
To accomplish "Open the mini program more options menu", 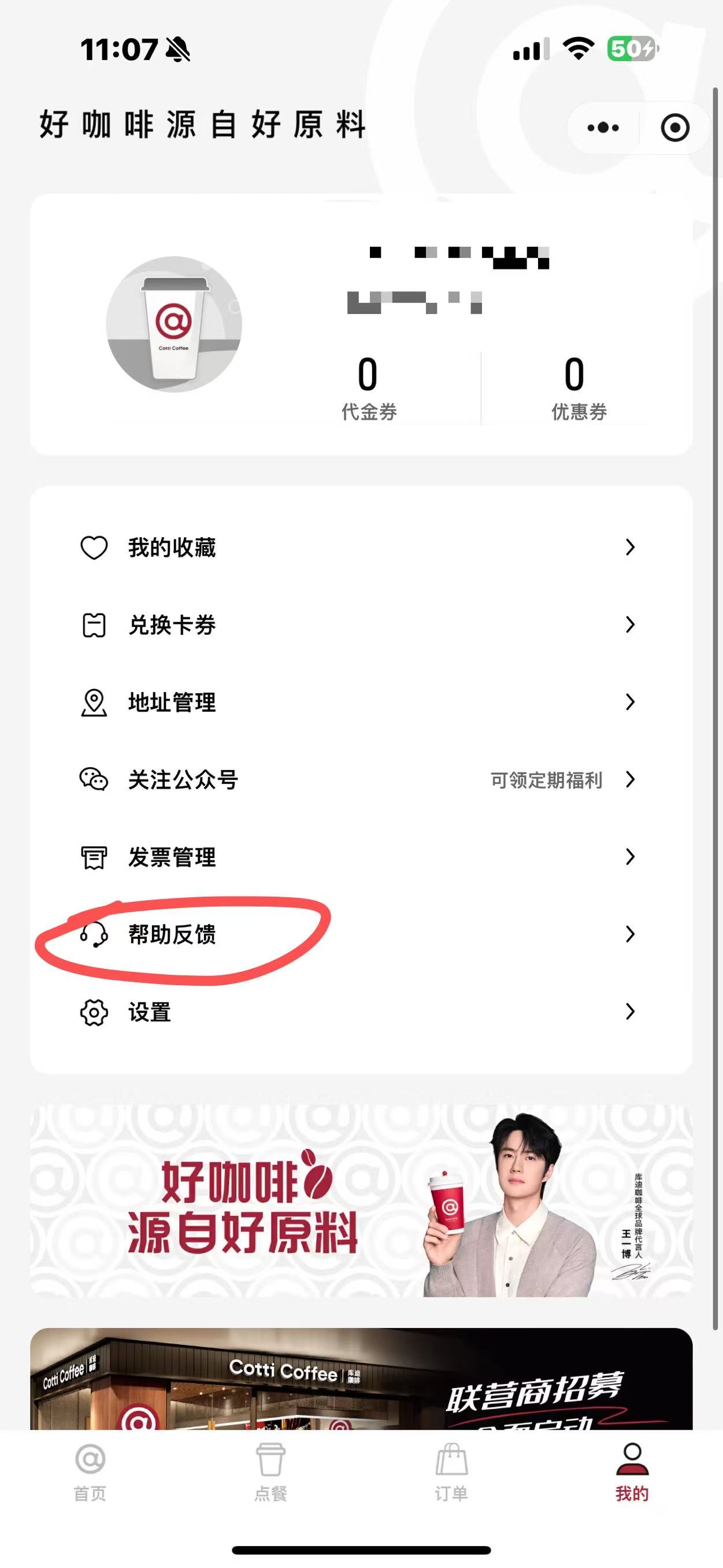I will click(602, 128).
